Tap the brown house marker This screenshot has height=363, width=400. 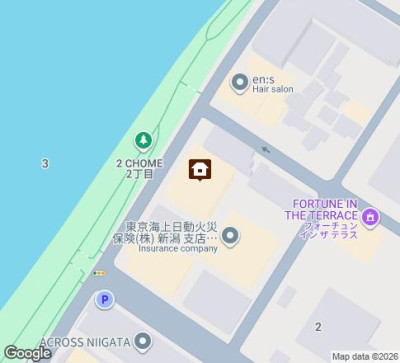click(x=200, y=169)
